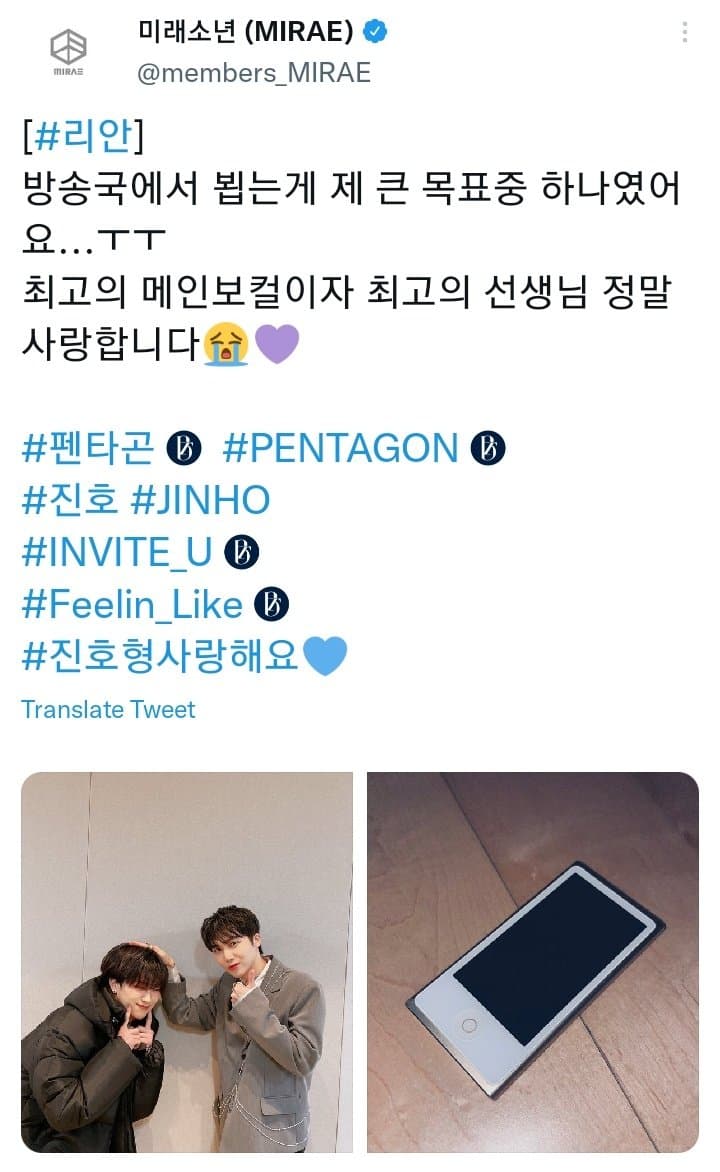Open the MIRAE profile avatar
Viewport: 720px width, 1172px height.
pyautogui.click(x=68, y=51)
